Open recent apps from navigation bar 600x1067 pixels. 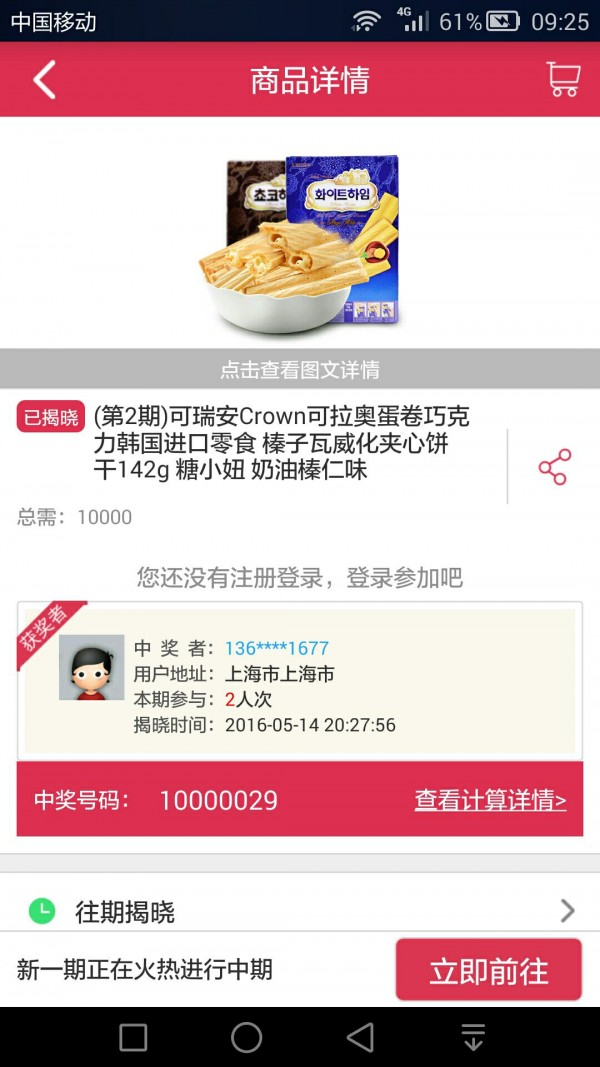point(133,1037)
